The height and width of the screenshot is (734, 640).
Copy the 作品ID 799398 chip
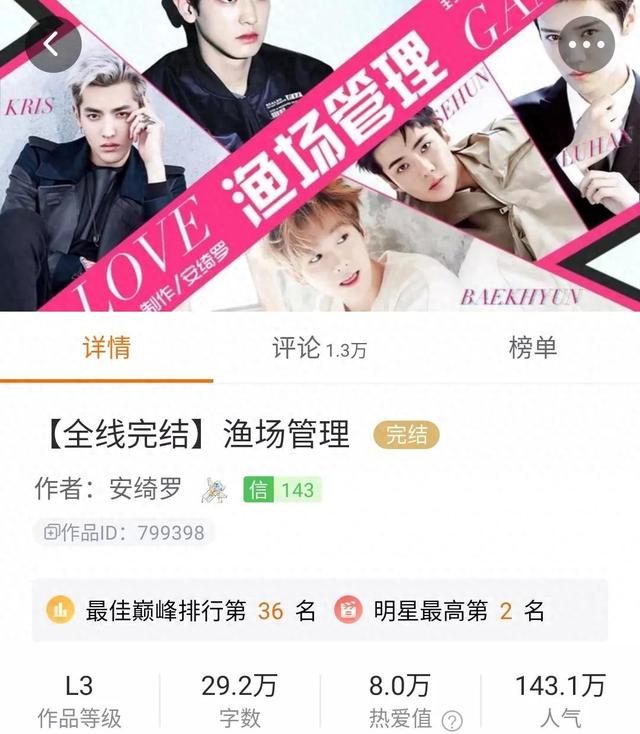[x=124, y=533]
